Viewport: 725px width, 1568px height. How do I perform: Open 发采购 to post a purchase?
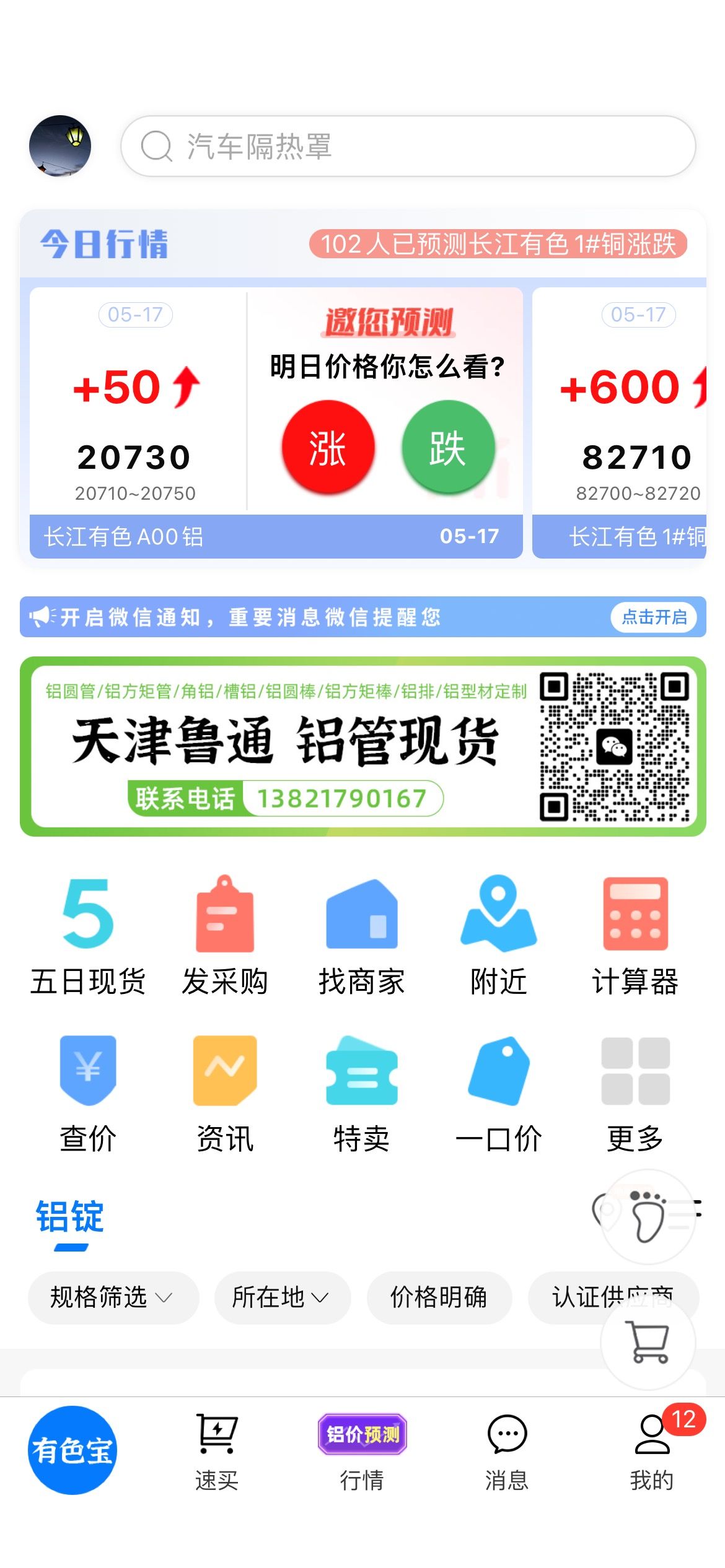tap(225, 935)
